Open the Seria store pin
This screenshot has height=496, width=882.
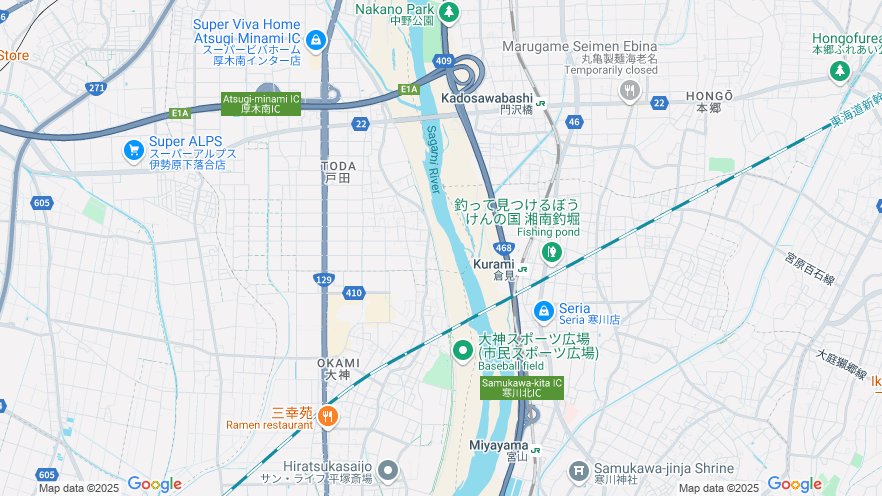(543, 310)
